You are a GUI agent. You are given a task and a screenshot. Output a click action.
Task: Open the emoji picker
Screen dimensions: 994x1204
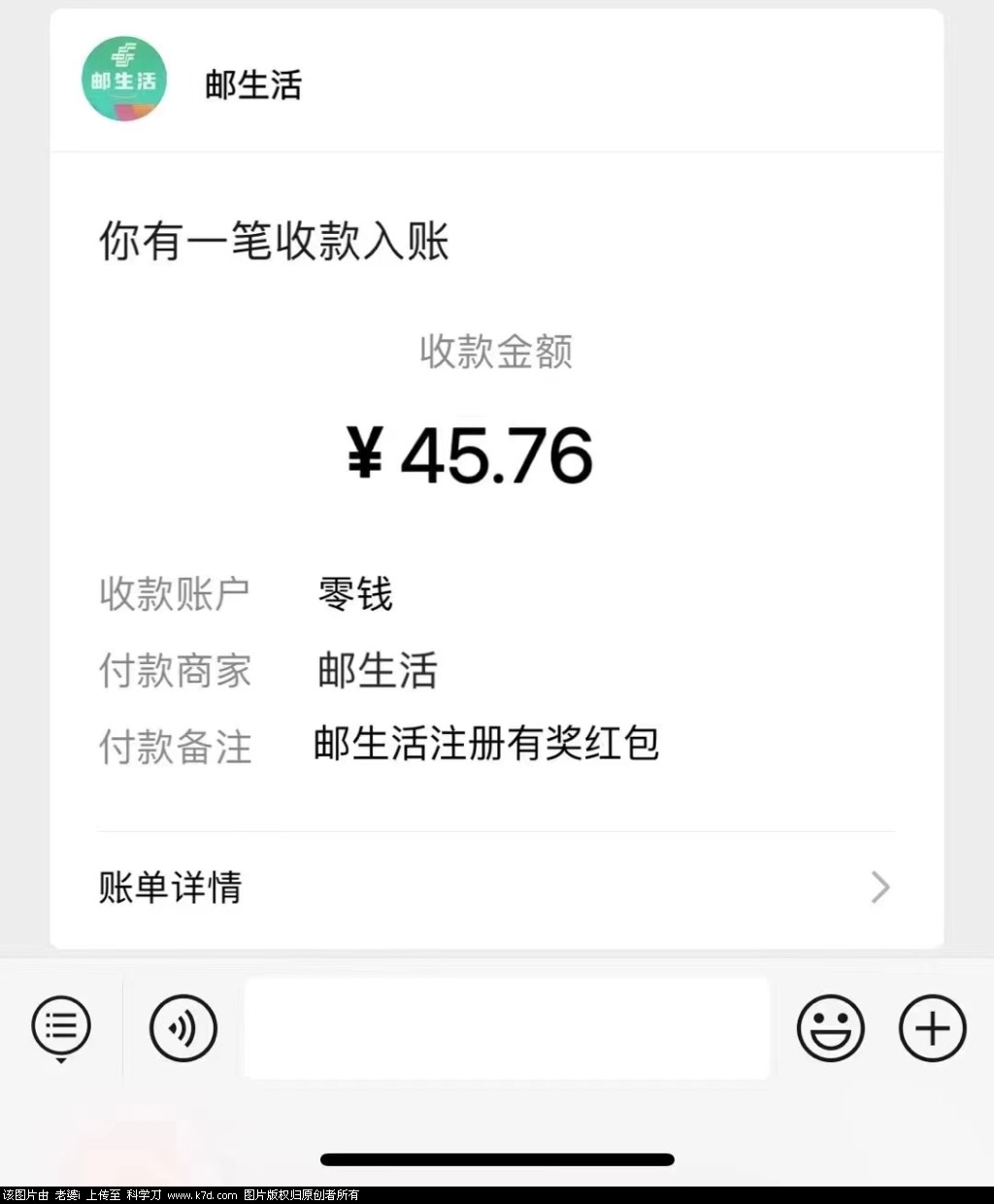pyautogui.click(x=830, y=1027)
